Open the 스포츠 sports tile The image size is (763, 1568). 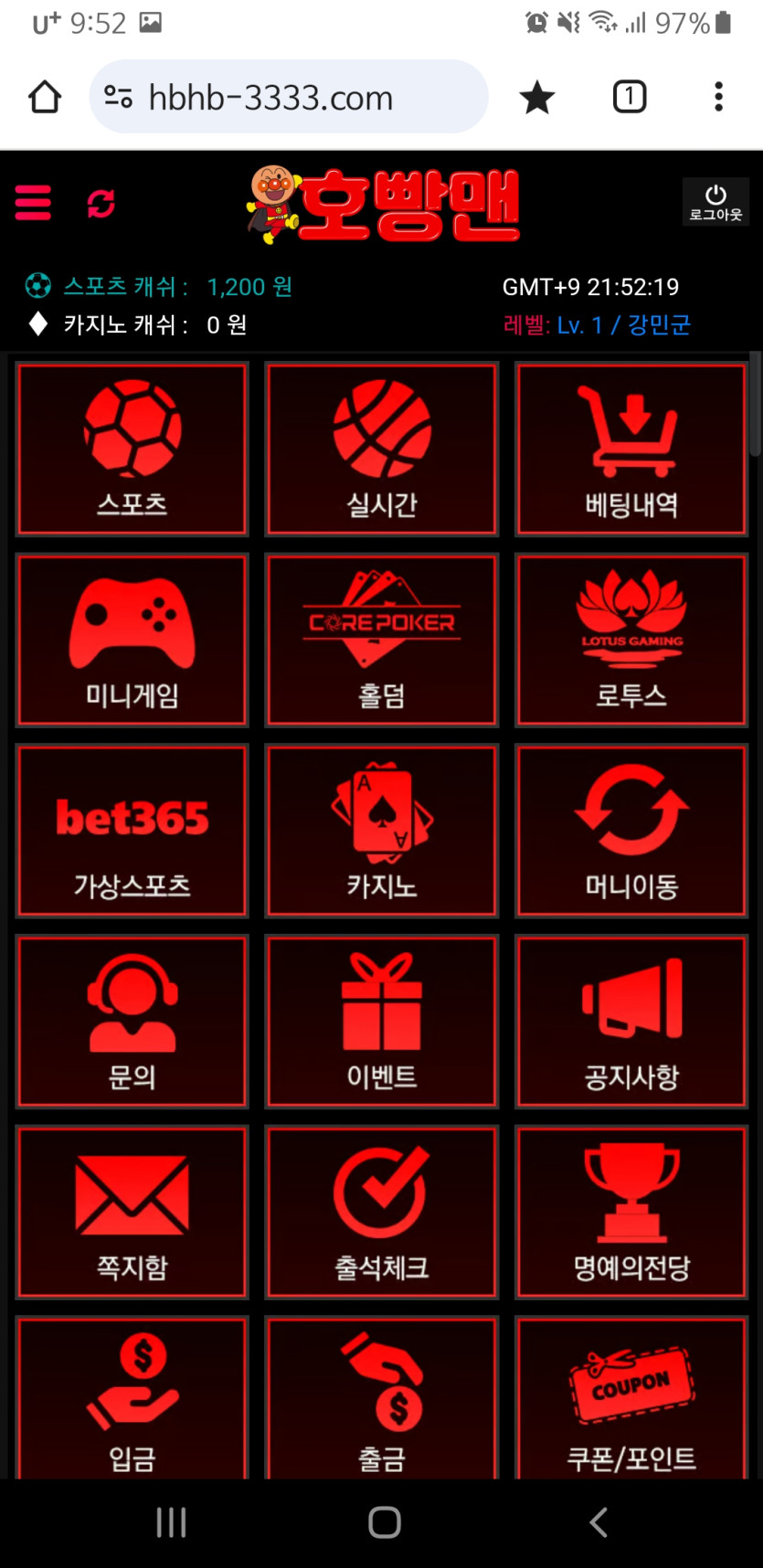point(132,449)
